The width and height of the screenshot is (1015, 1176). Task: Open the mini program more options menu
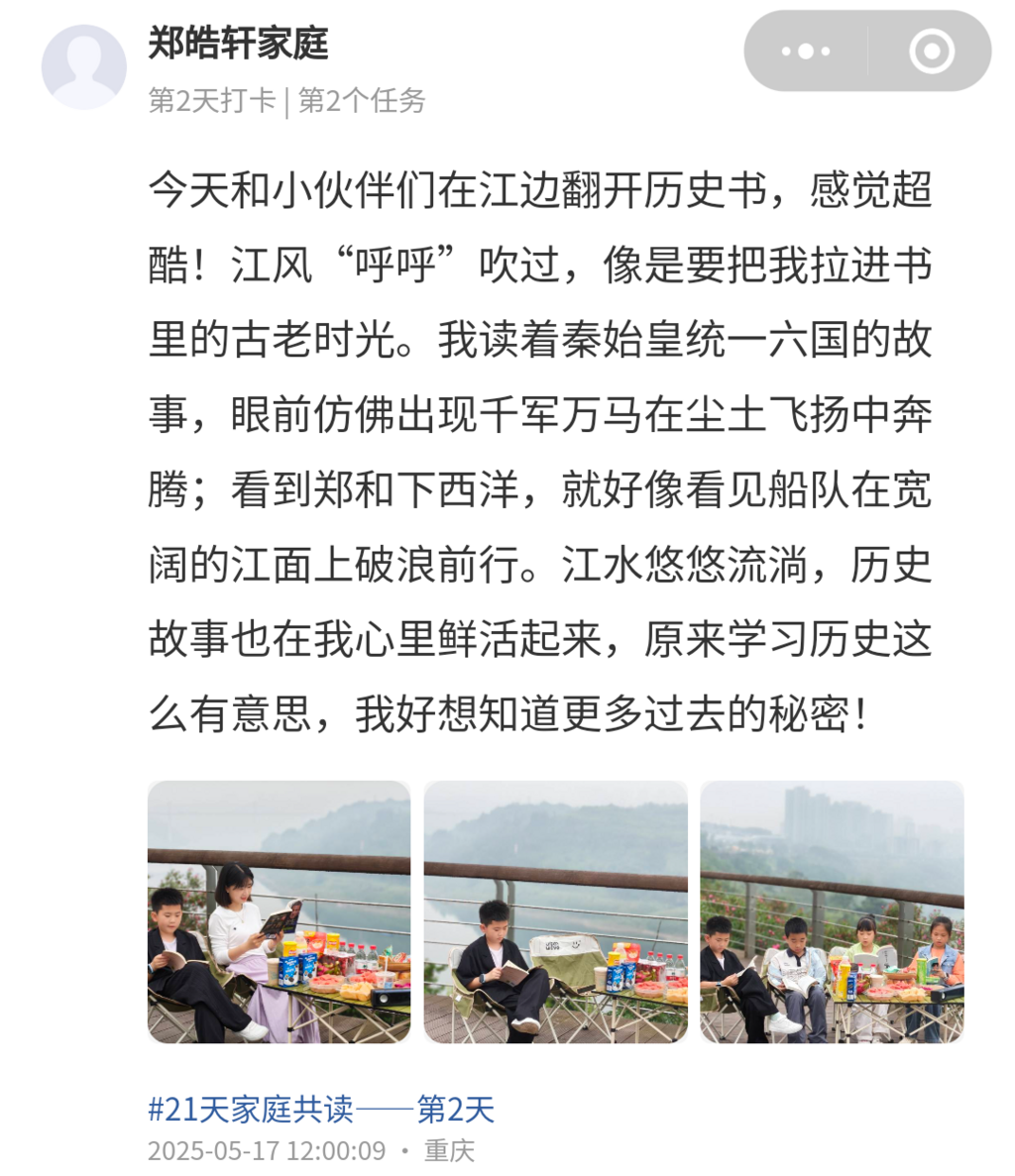coord(805,52)
